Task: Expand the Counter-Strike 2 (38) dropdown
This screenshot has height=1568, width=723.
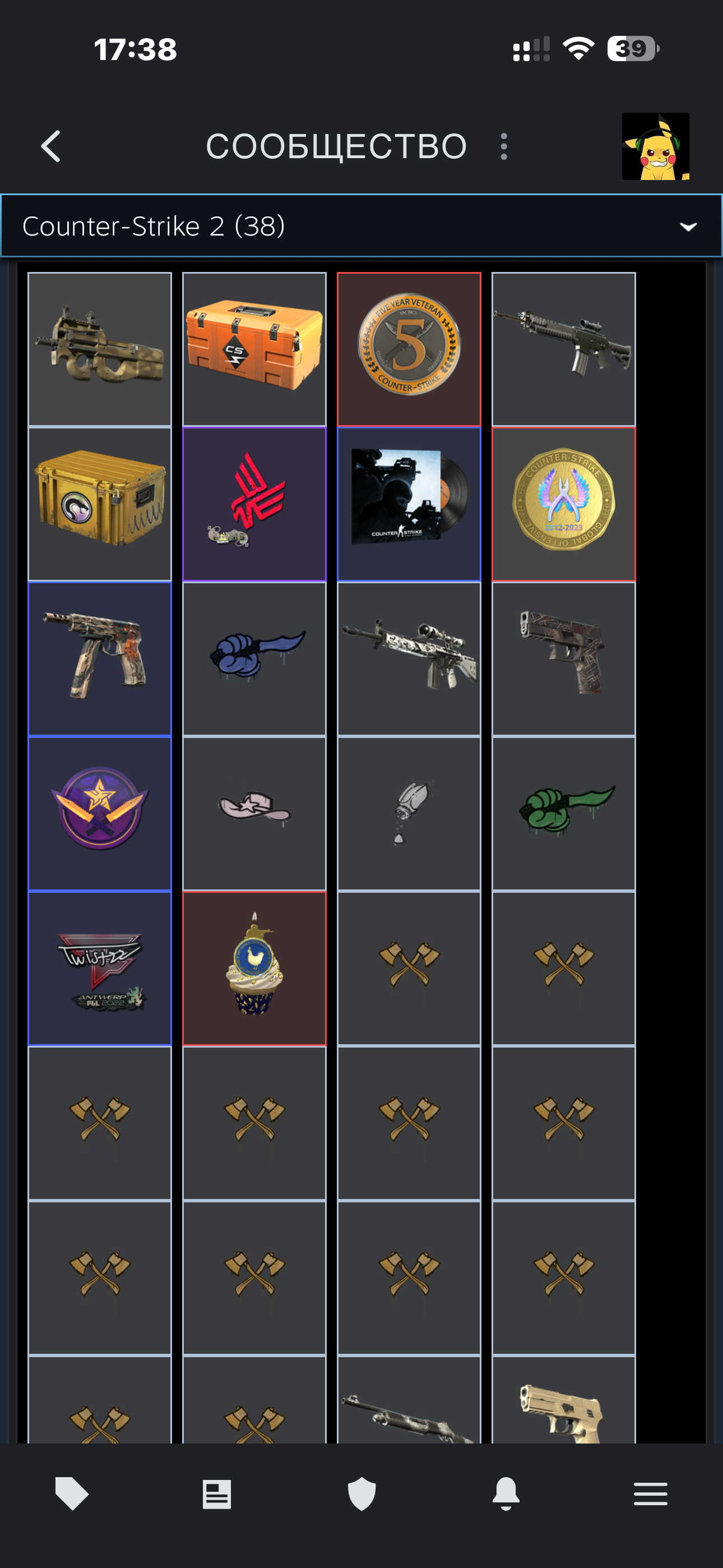Action: coord(361,227)
